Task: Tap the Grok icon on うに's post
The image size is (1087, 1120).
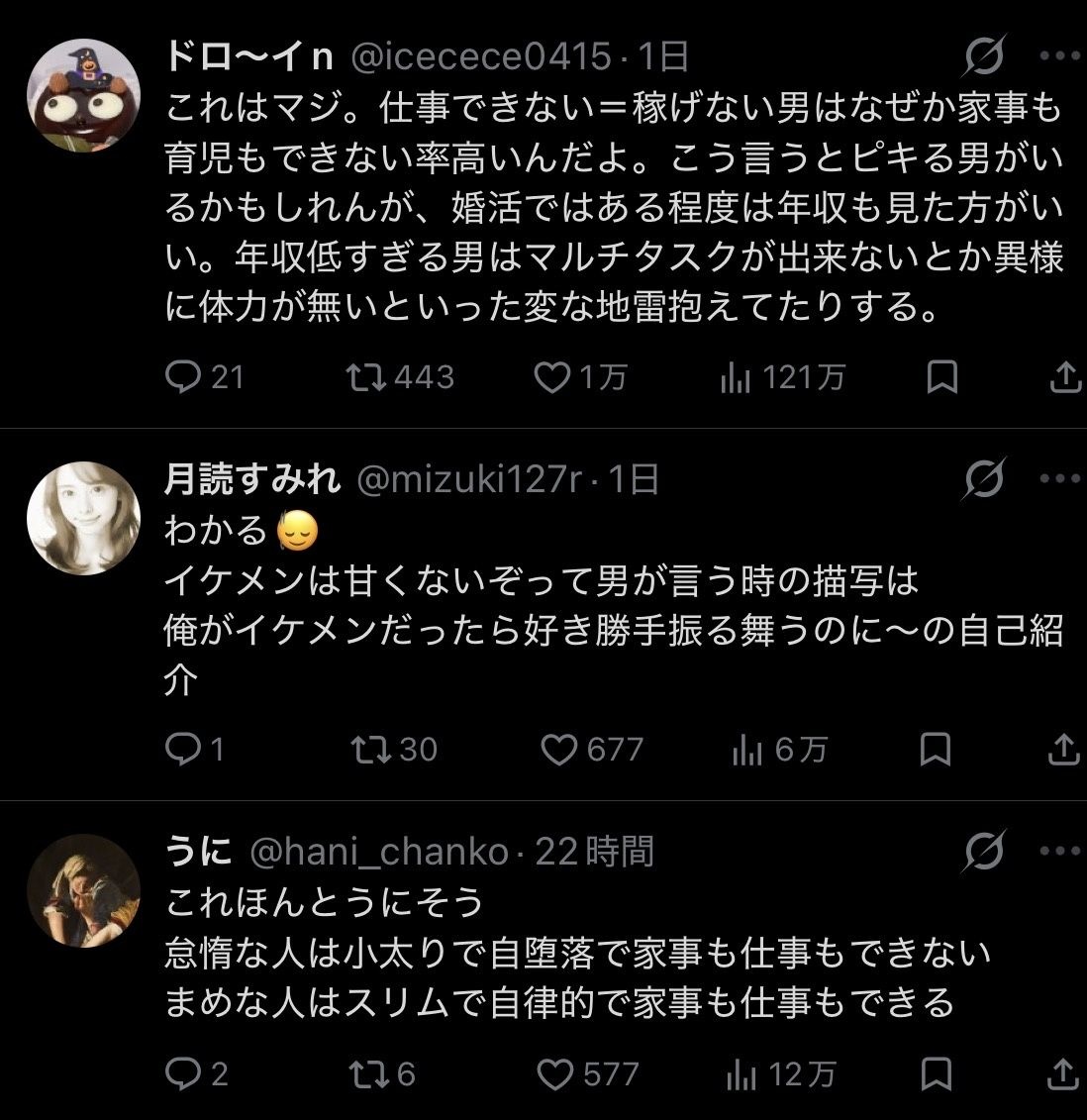Action: [984, 851]
